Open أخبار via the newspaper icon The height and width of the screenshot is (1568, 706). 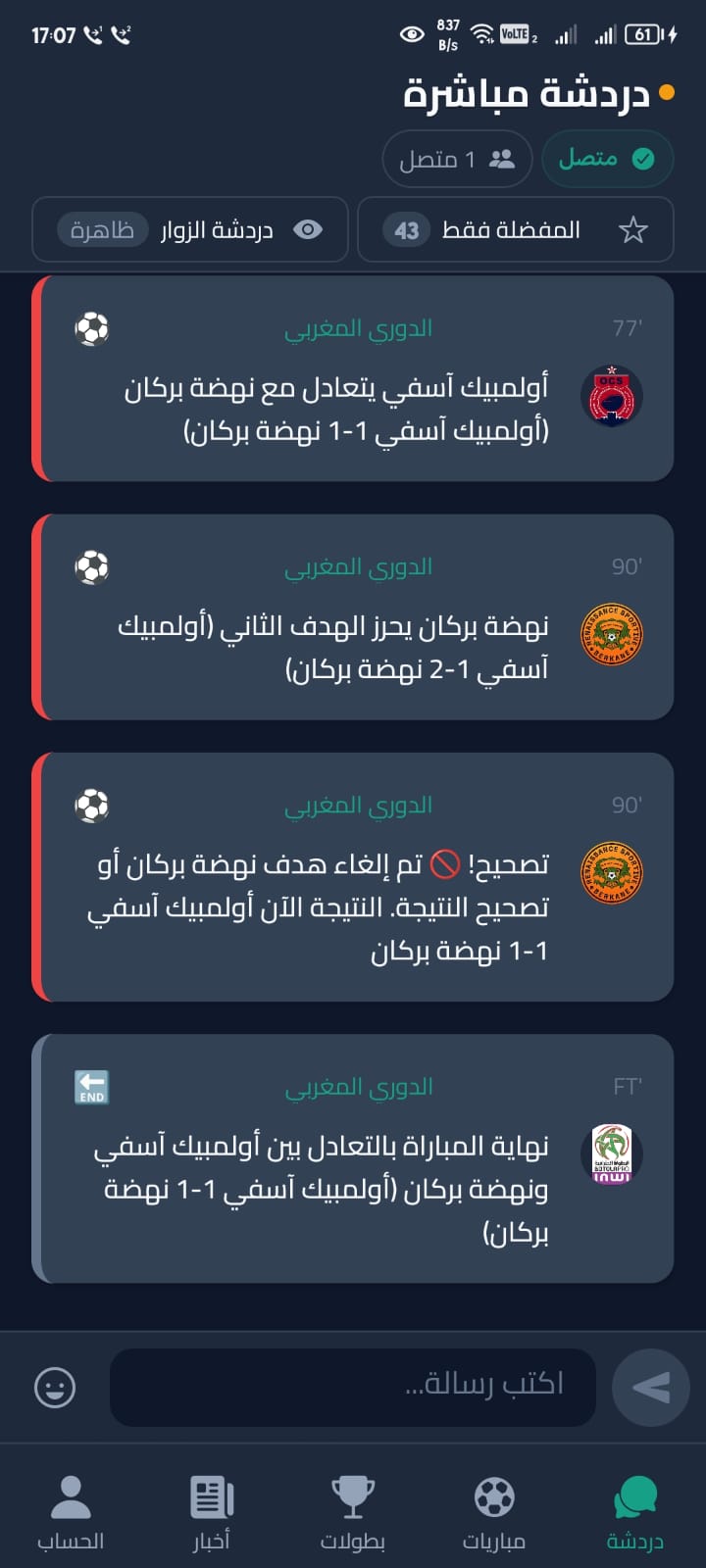[x=212, y=1494]
